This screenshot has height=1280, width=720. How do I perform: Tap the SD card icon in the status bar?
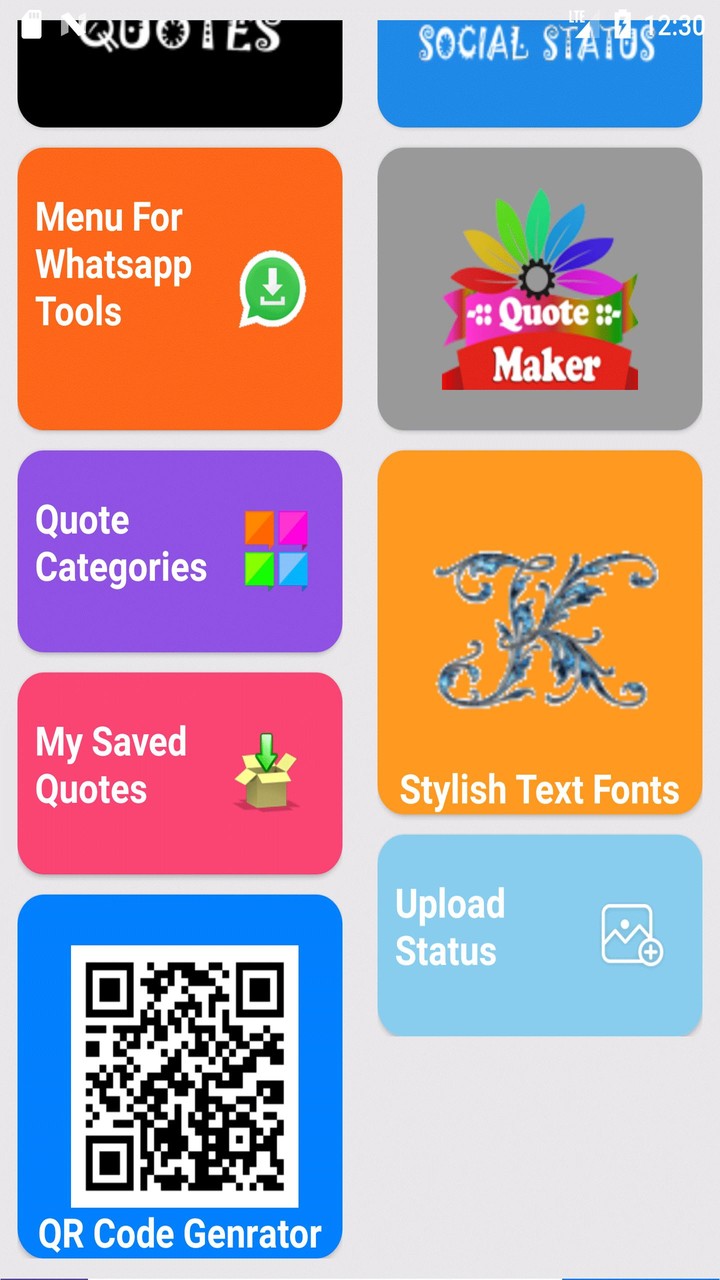(33, 22)
